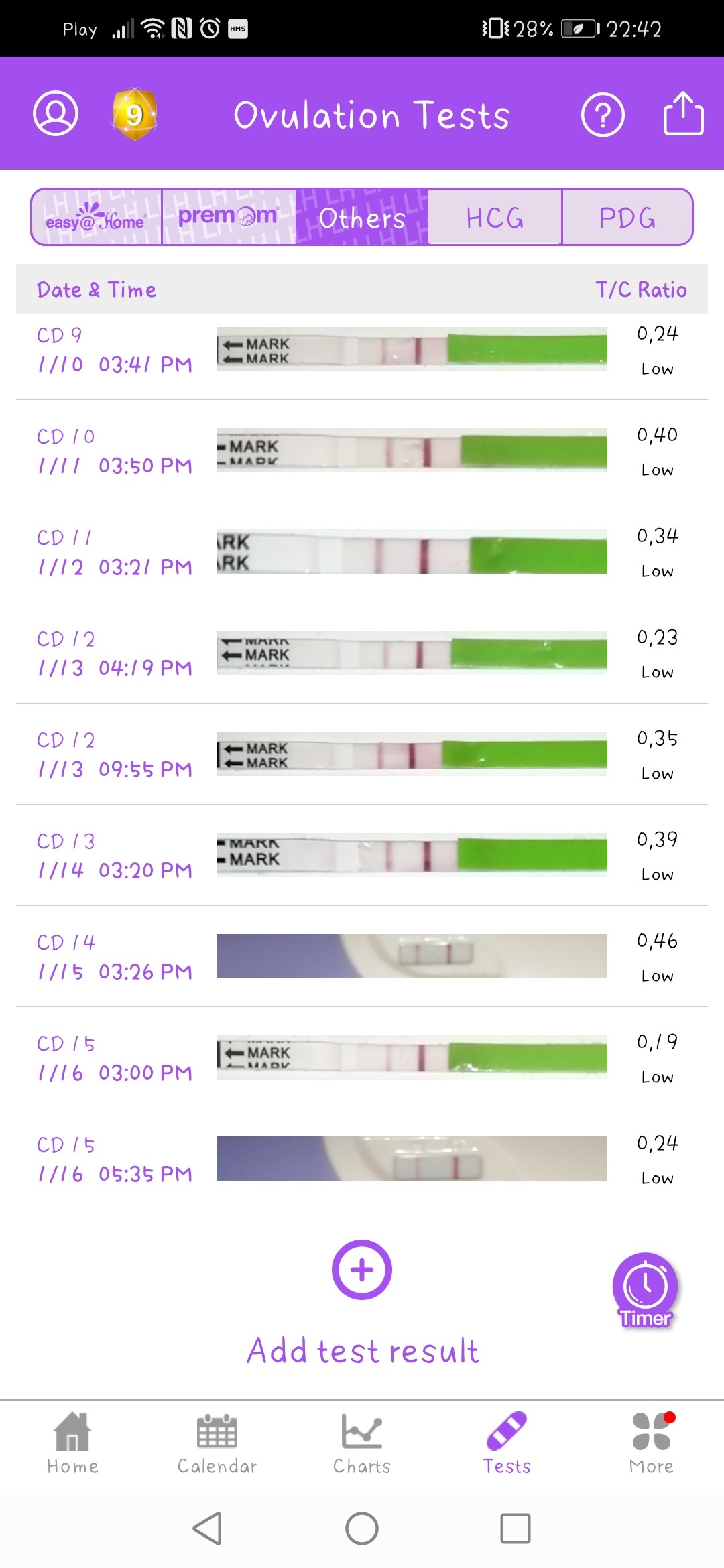
Task: Share ovulation test results
Action: click(x=683, y=113)
